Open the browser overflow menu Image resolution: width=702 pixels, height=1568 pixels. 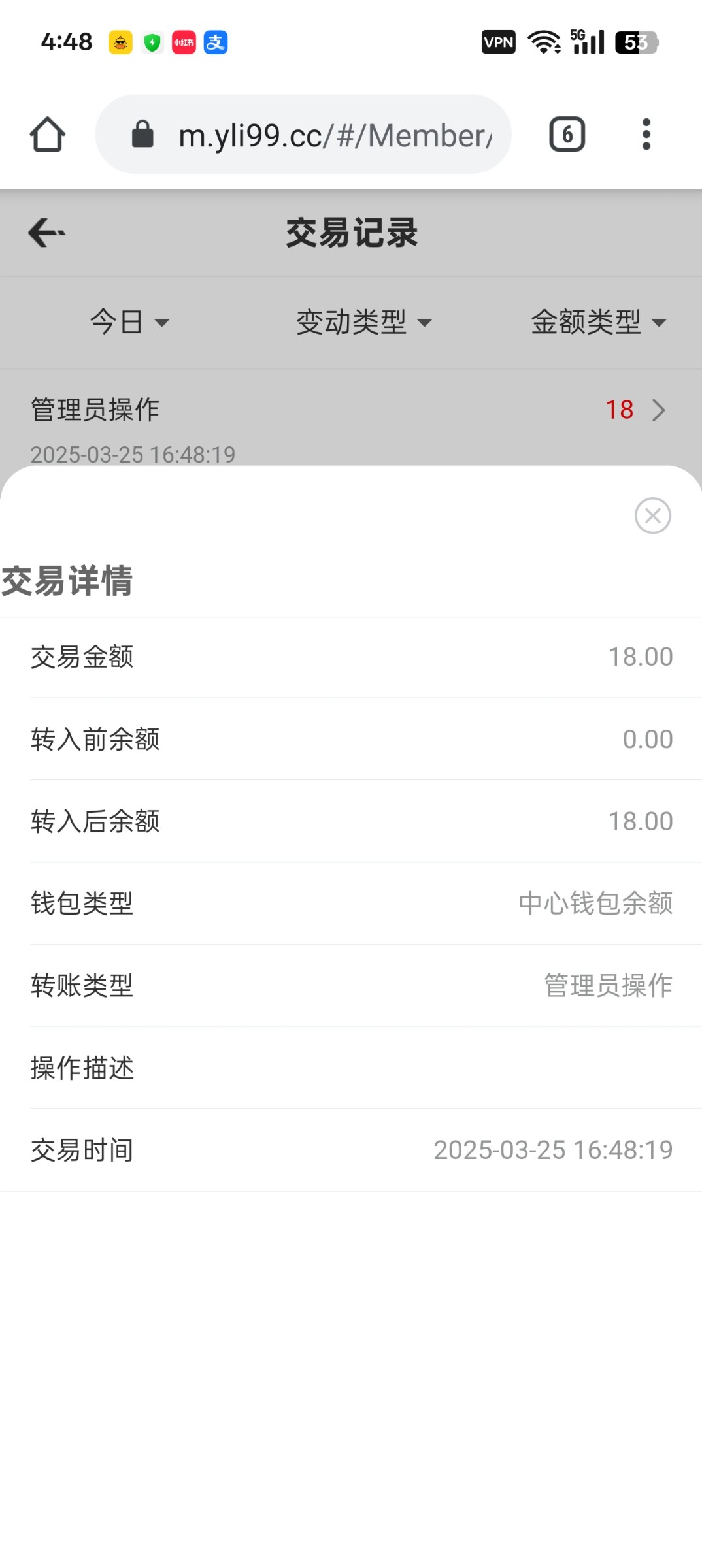[646, 135]
